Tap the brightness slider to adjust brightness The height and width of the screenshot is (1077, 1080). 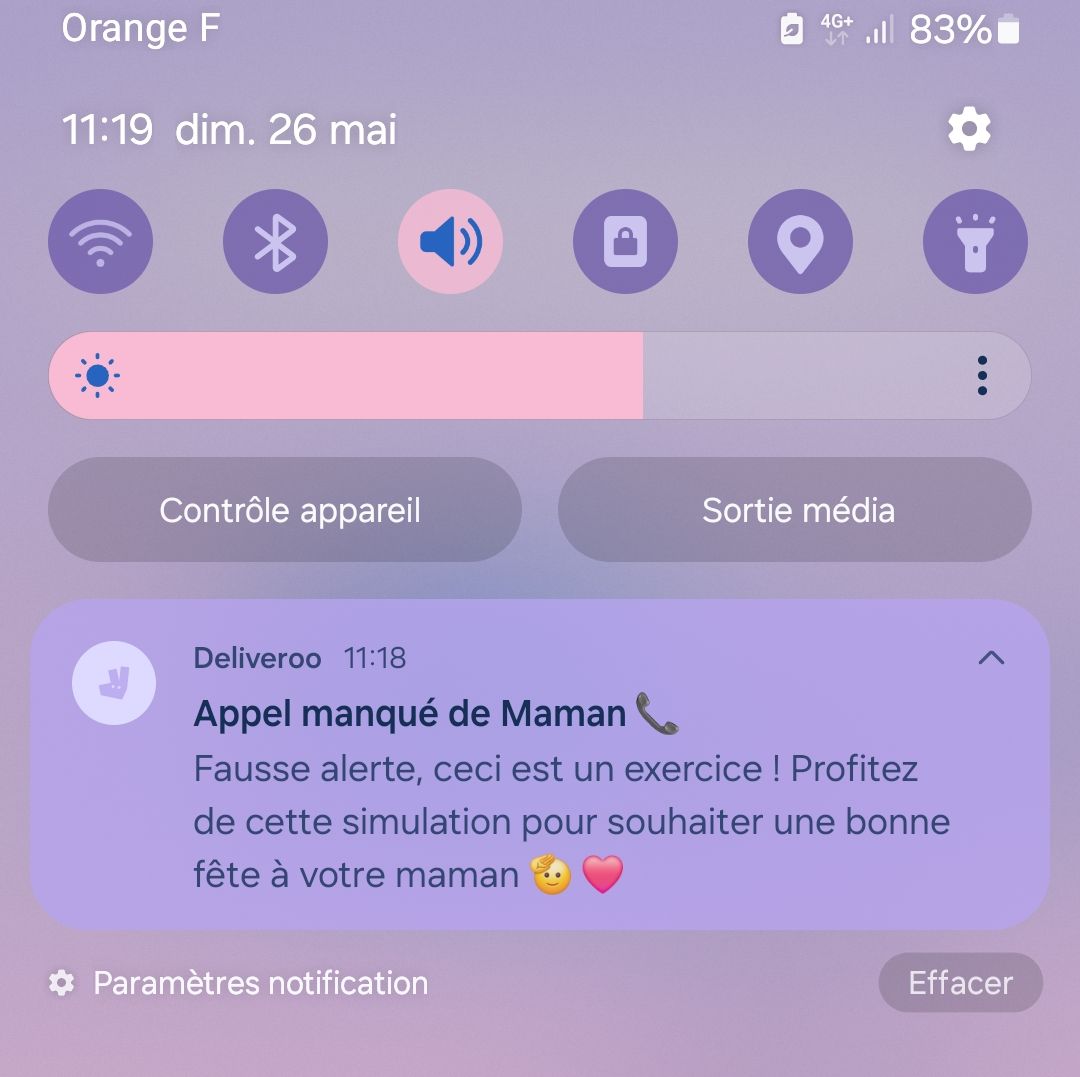(x=540, y=375)
